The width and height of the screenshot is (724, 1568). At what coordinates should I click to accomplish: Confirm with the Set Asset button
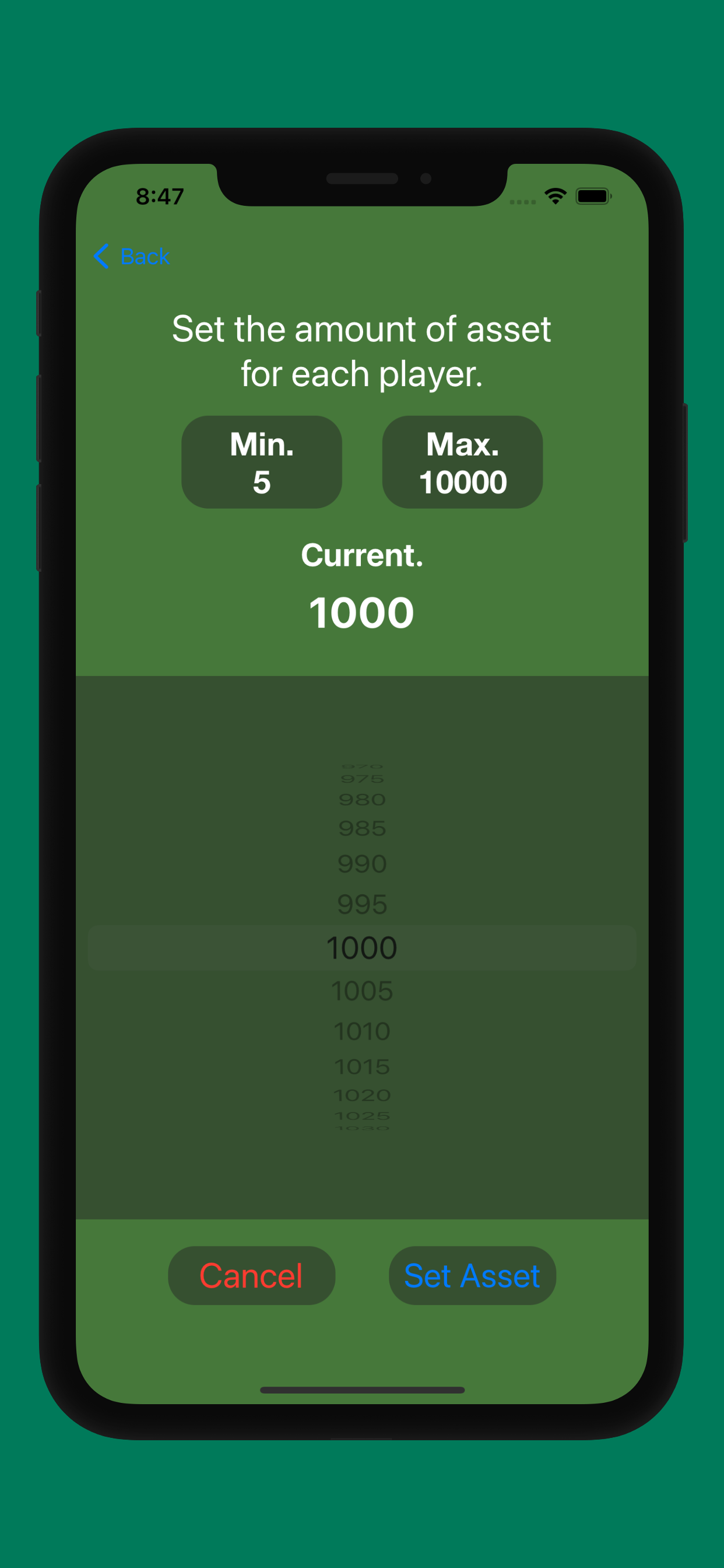(472, 1275)
